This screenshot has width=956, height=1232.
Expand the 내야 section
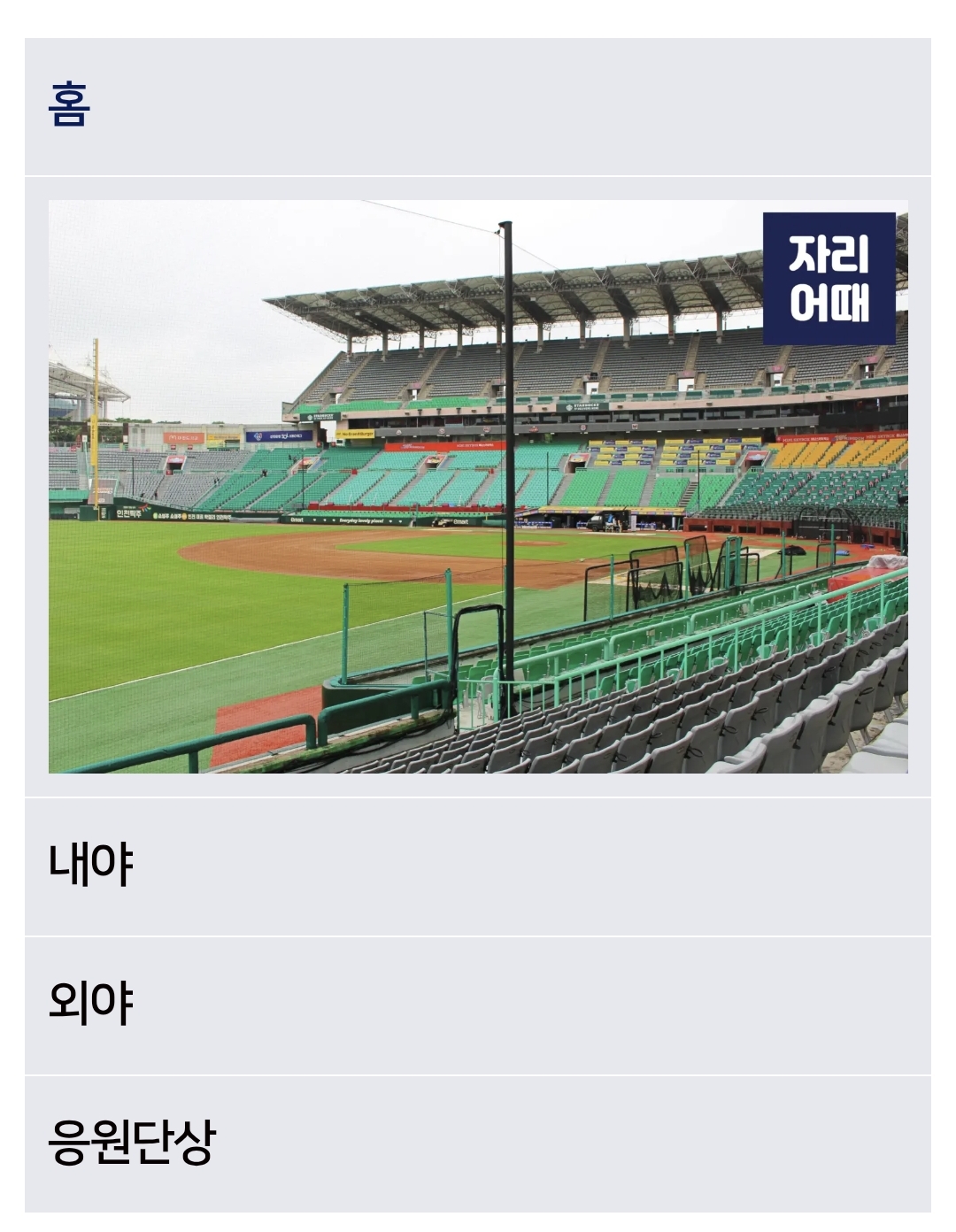click(478, 866)
